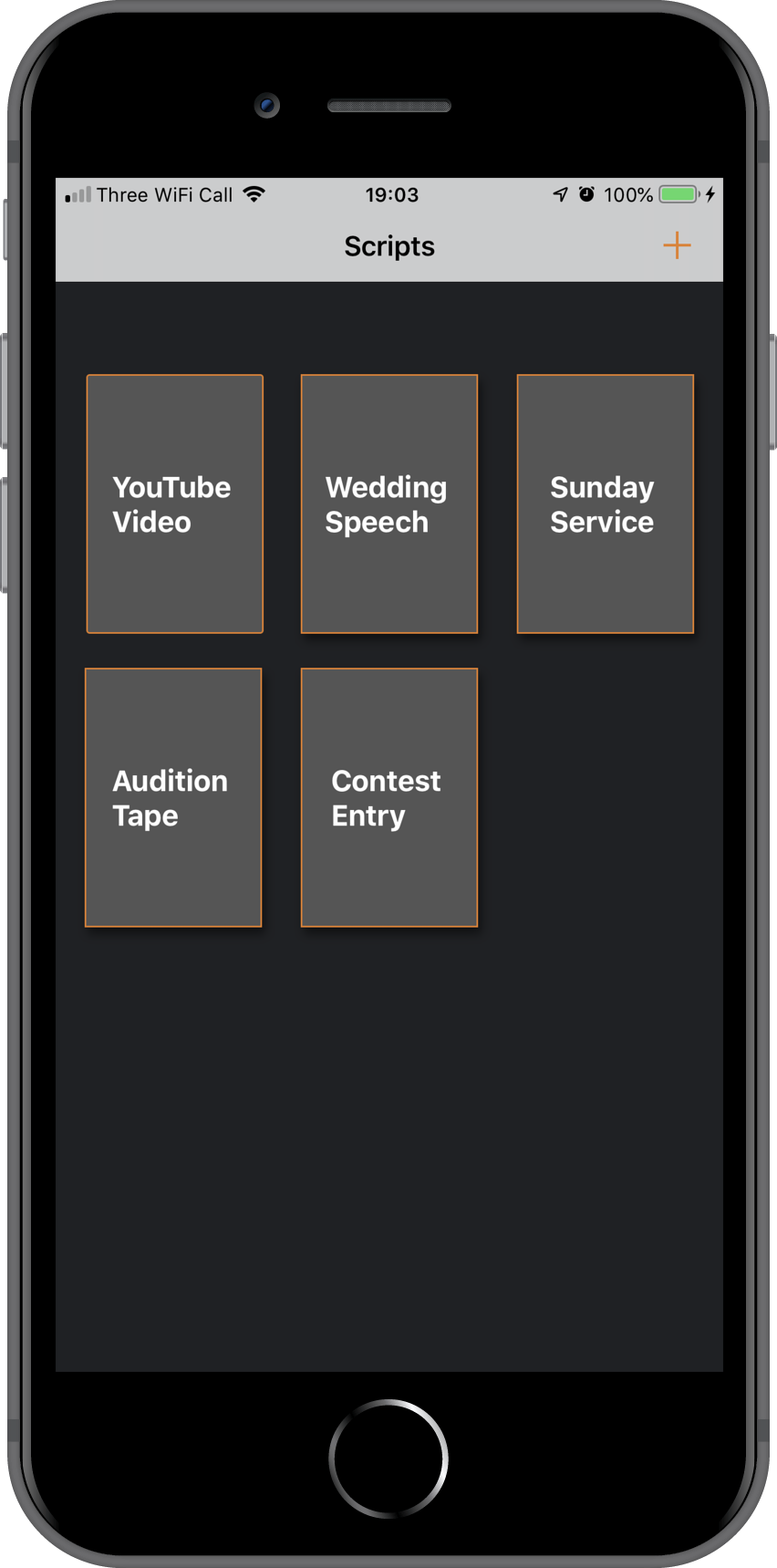Select the Sunday Service script card
Screen dimensions: 777x1568
point(606,504)
